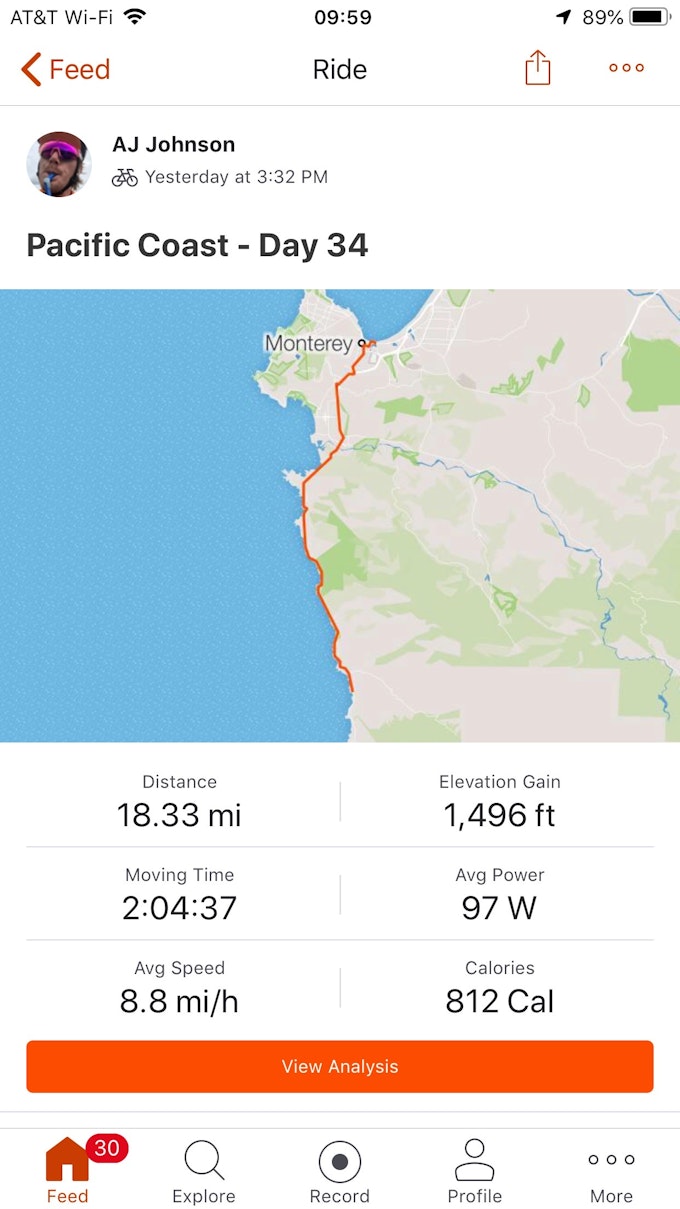Share this ride activity
Image resolution: width=680 pixels, height=1209 pixels.
[x=538, y=68]
